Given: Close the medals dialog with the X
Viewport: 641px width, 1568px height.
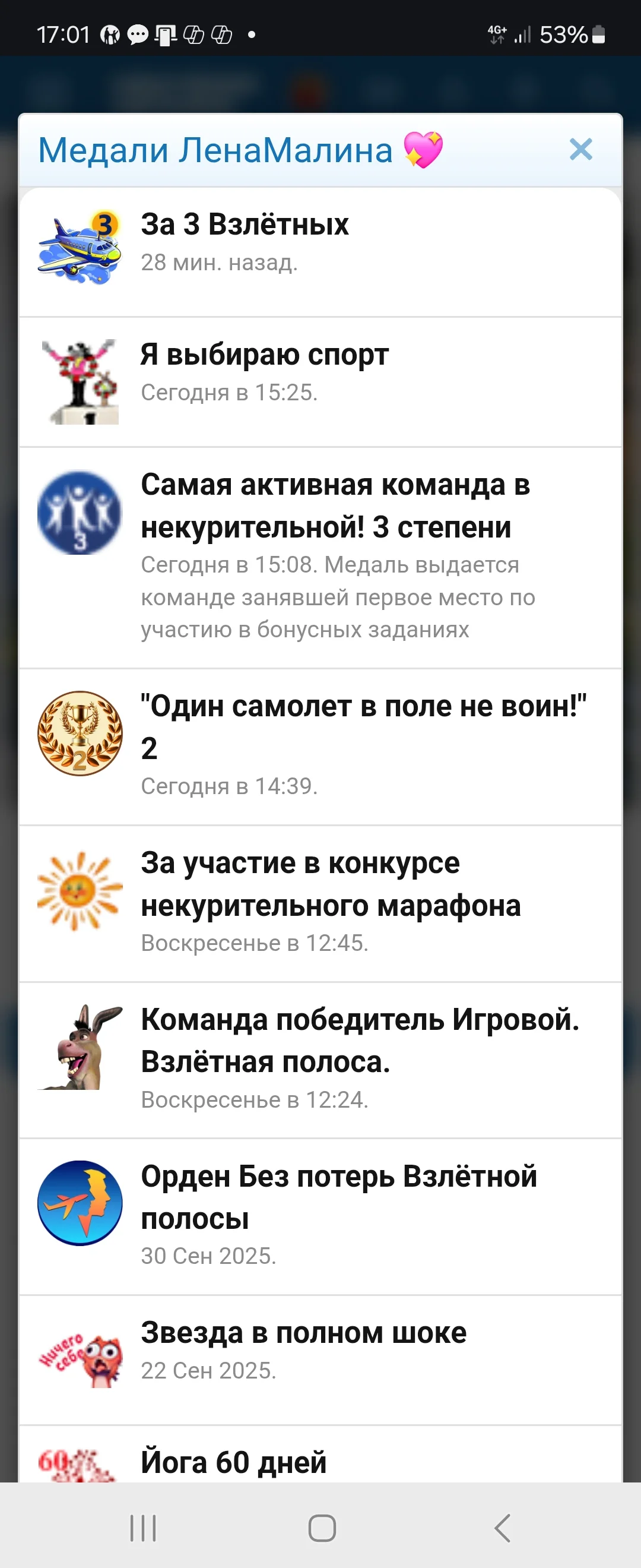Looking at the screenshot, I should click(582, 149).
